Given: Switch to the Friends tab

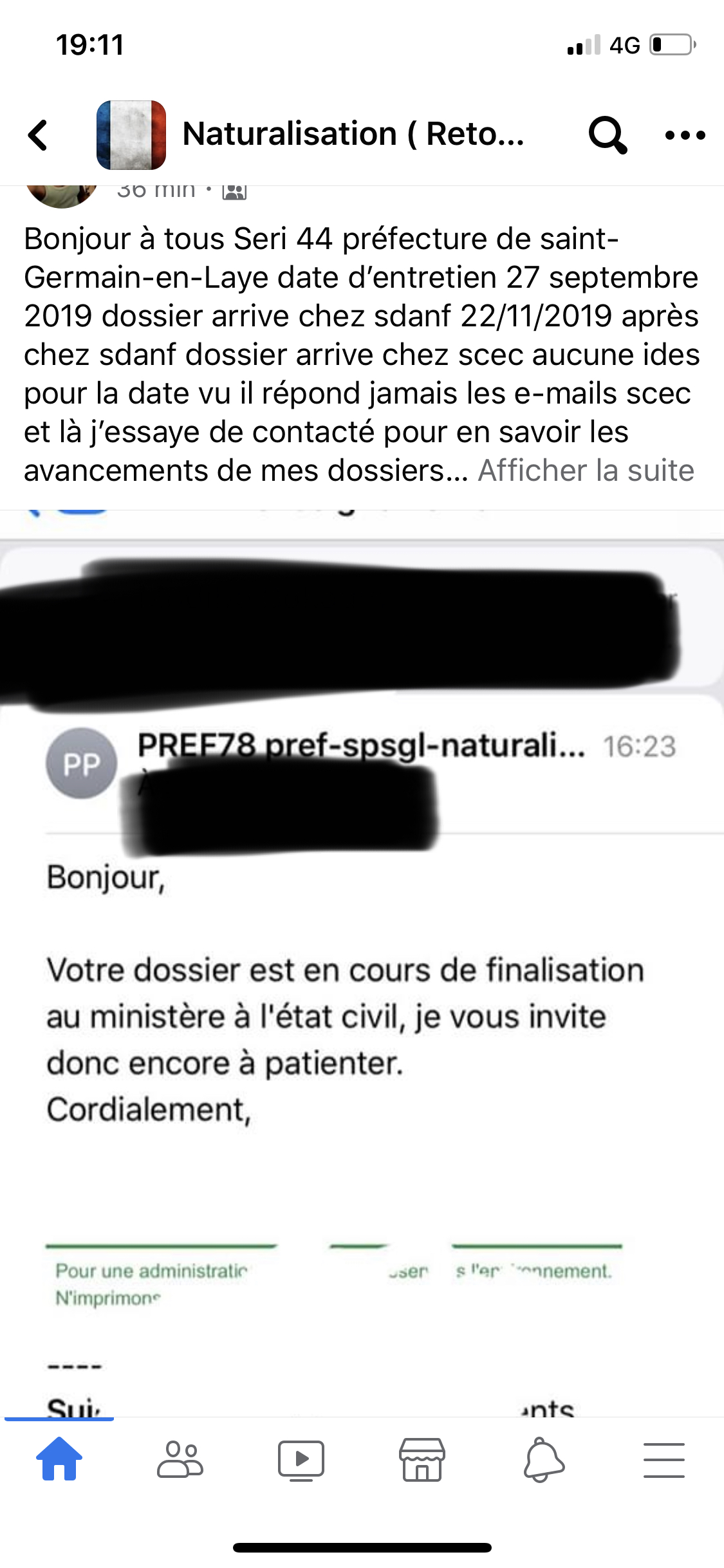Looking at the screenshot, I should click(180, 1459).
